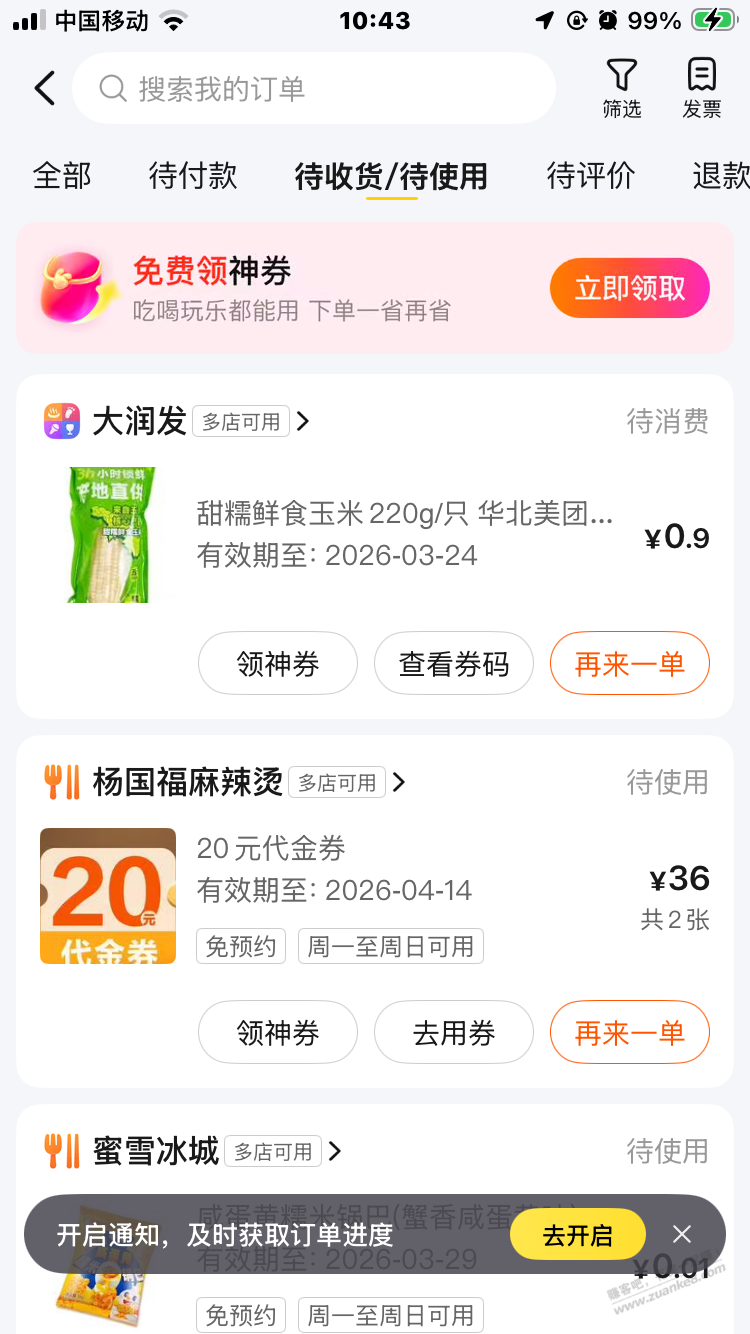
Task: Claim coupons with 立即领取 button
Action: tap(629, 288)
